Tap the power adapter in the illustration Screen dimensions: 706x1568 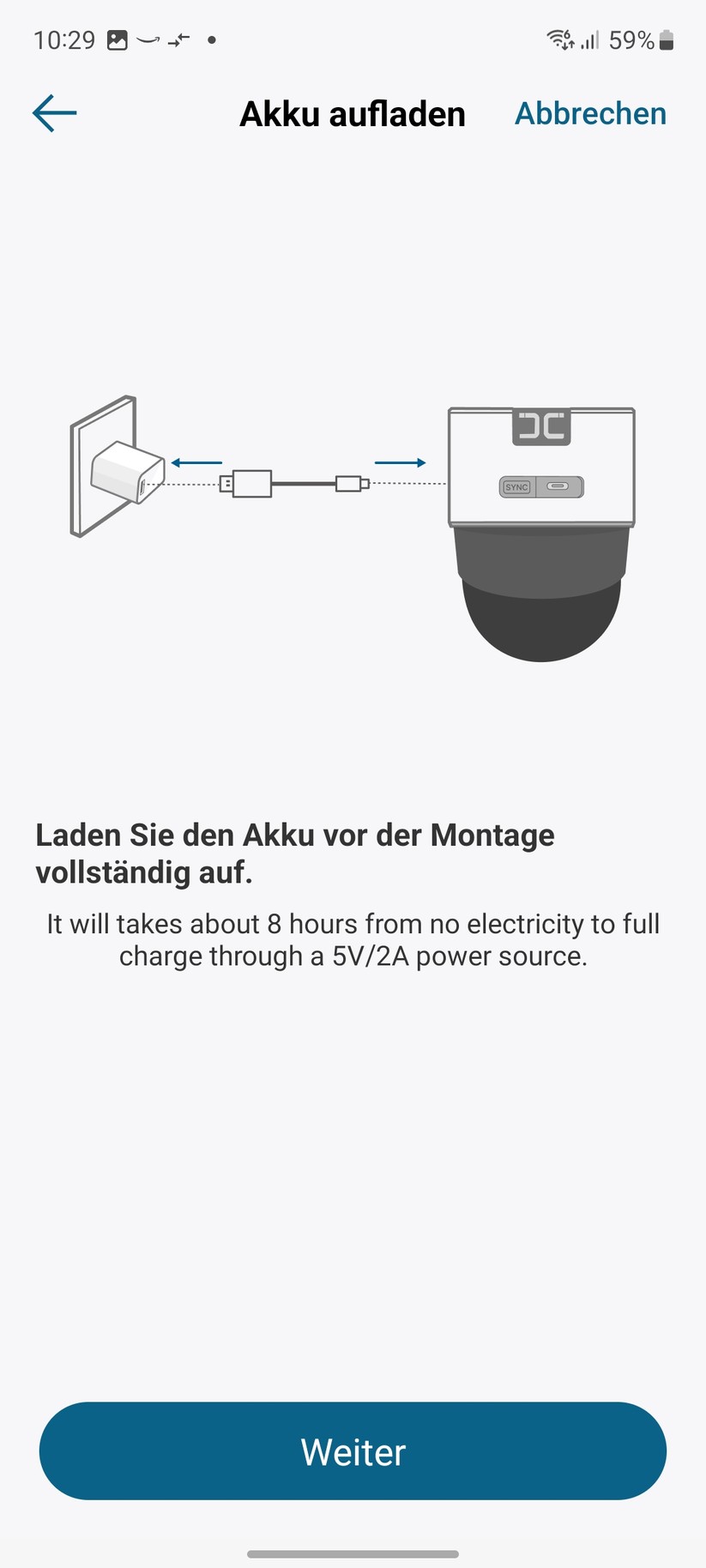(x=127, y=473)
